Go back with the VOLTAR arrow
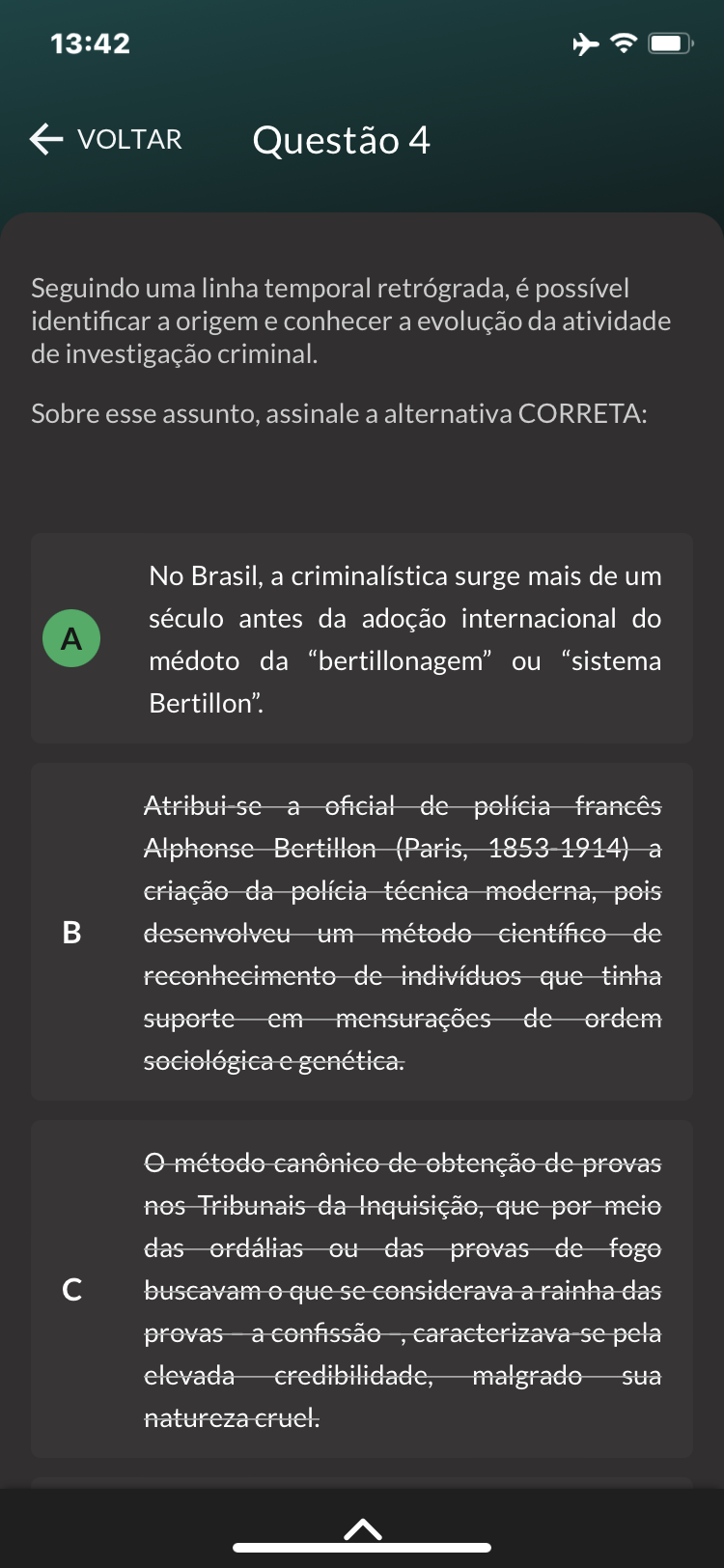 tap(105, 139)
